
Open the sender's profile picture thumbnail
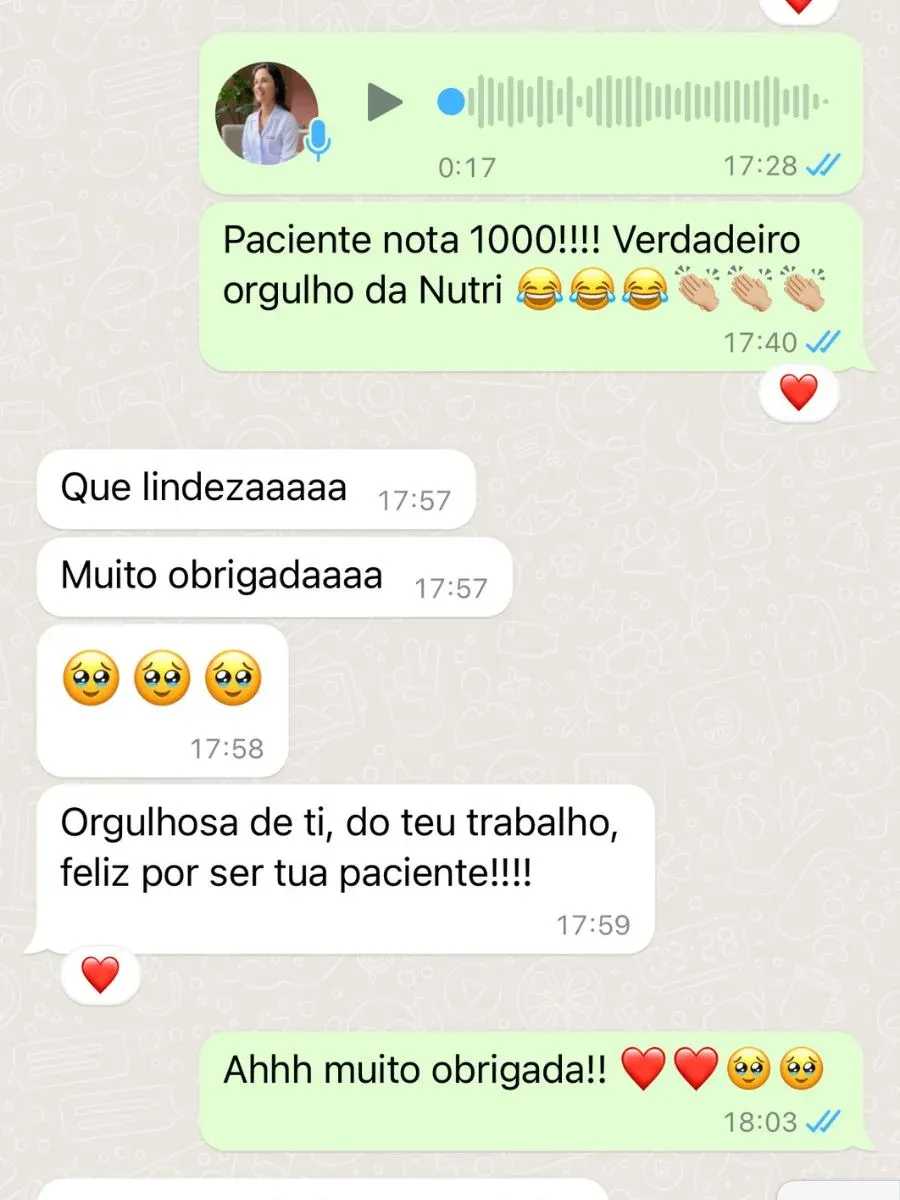(x=266, y=110)
